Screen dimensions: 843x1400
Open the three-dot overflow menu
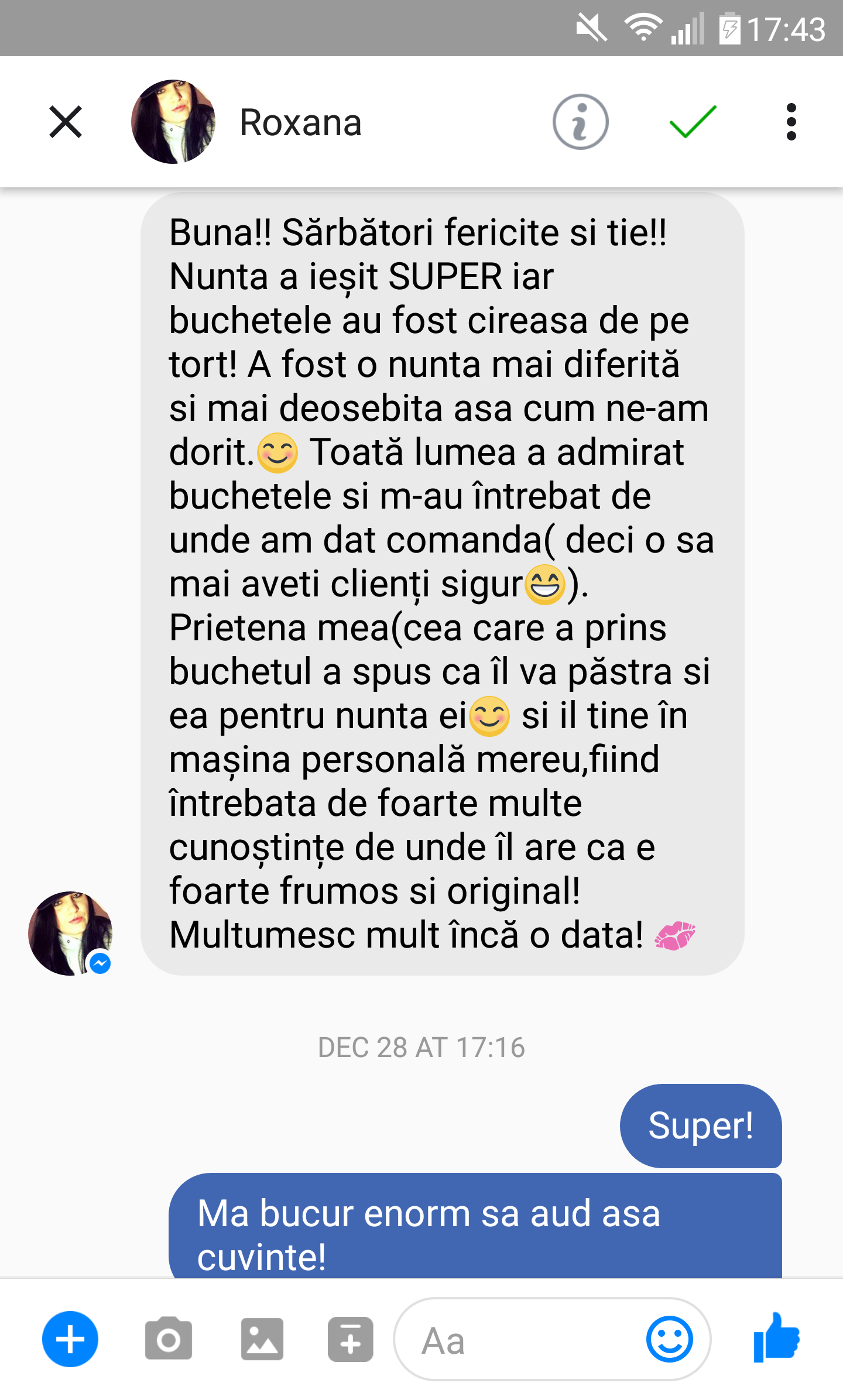(x=791, y=122)
